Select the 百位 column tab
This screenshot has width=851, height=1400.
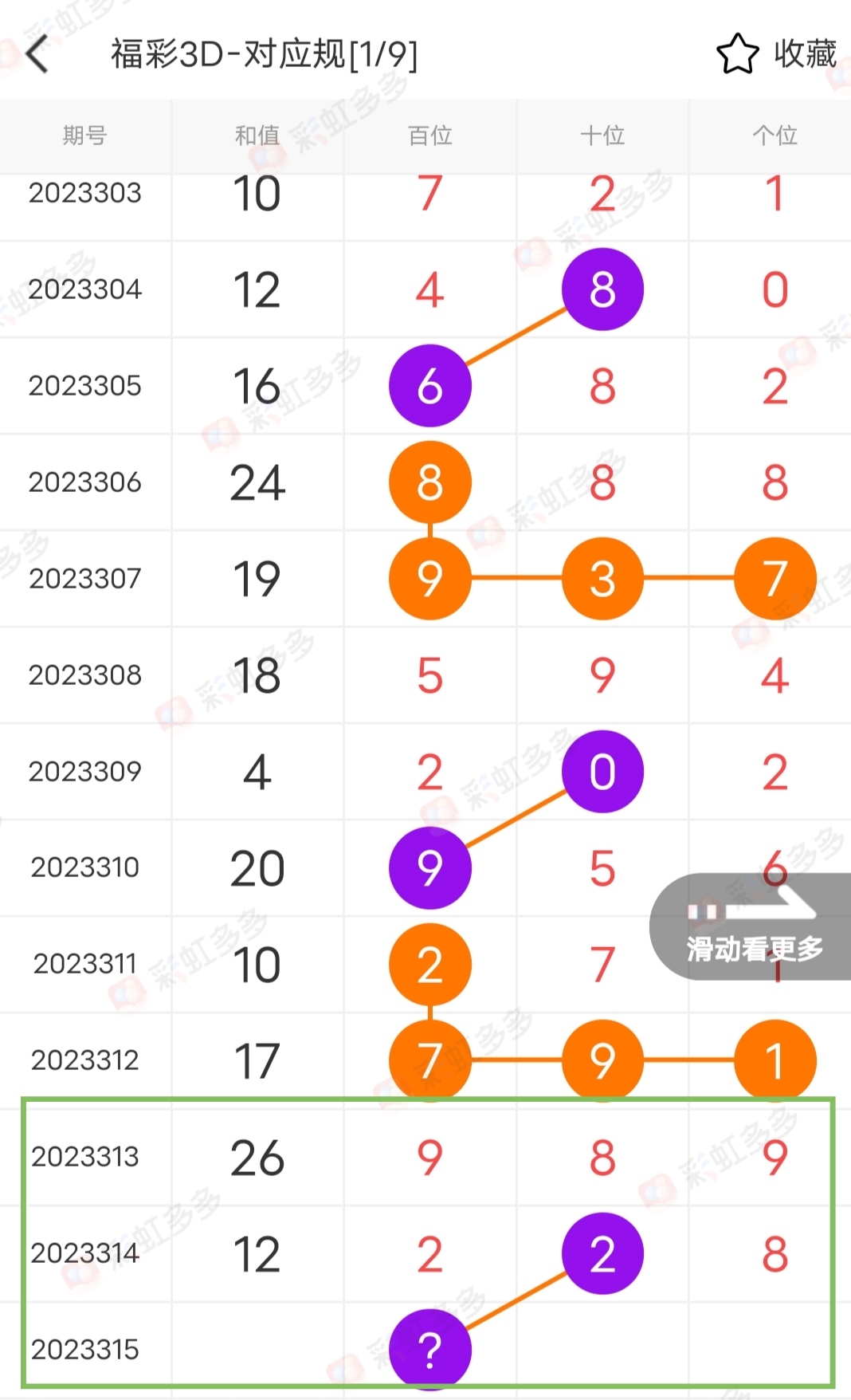coord(429,136)
